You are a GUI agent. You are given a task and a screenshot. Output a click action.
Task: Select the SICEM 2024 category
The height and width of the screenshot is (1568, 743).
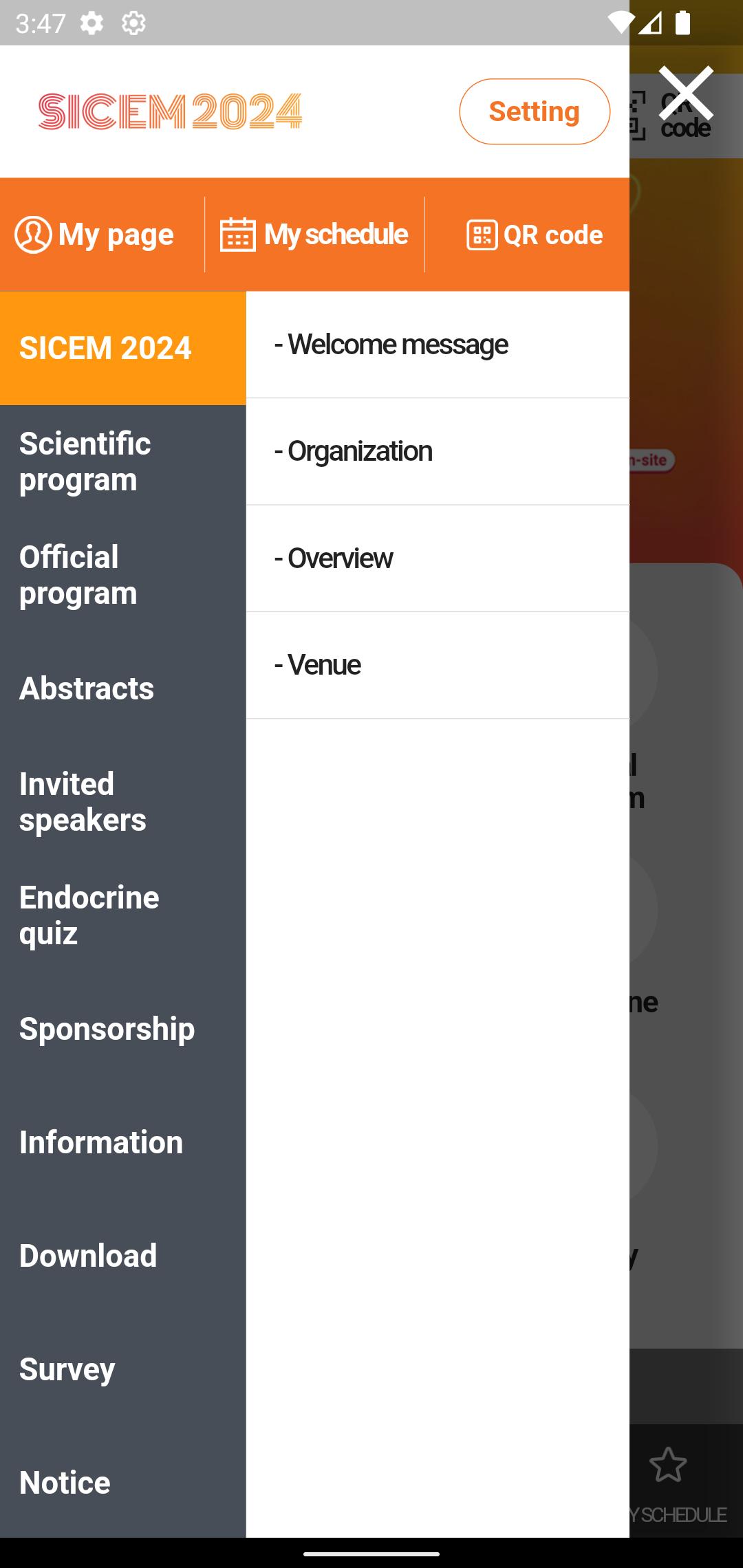point(123,348)
